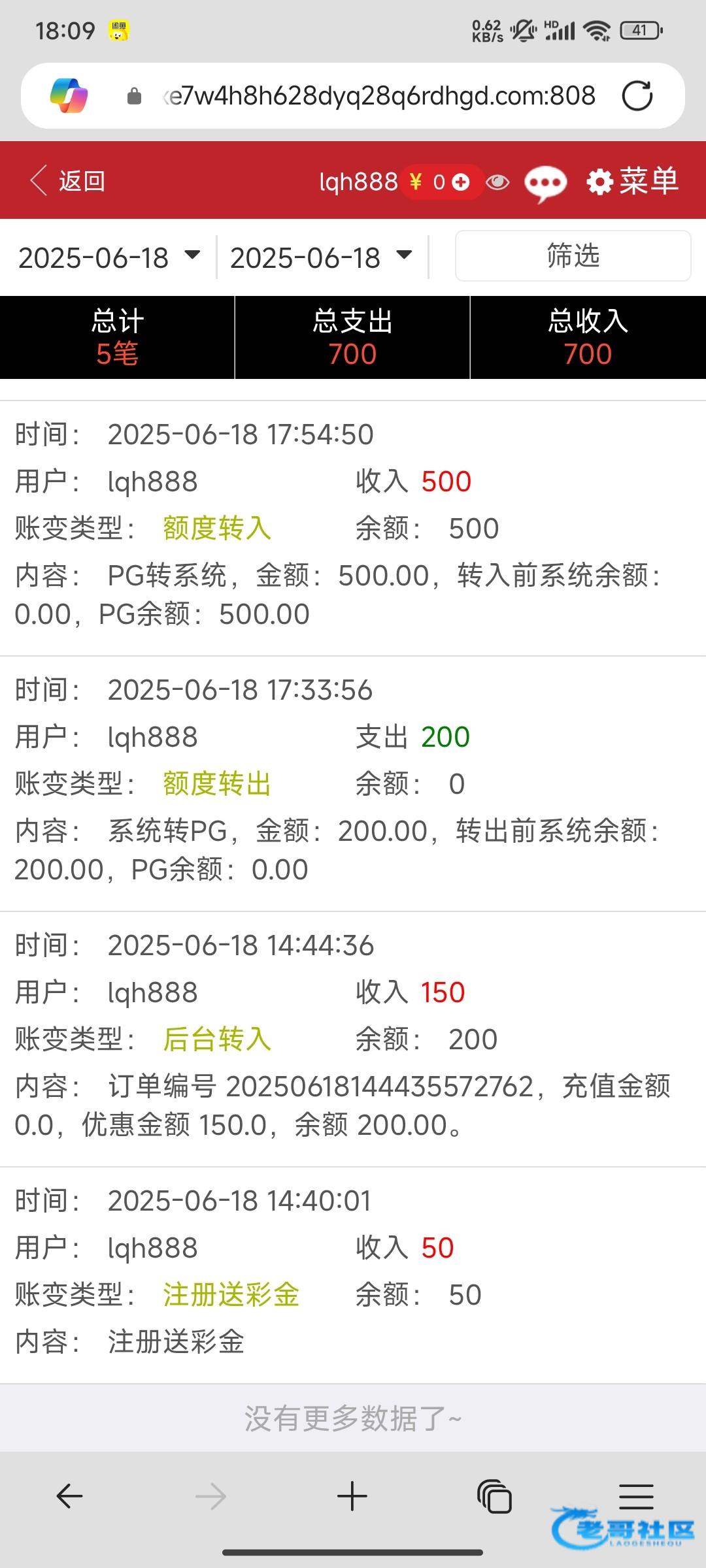The width and height of the screenshot is (706, 1568).
Task: Open the Copilot icon in address bar
Action: 69,95
